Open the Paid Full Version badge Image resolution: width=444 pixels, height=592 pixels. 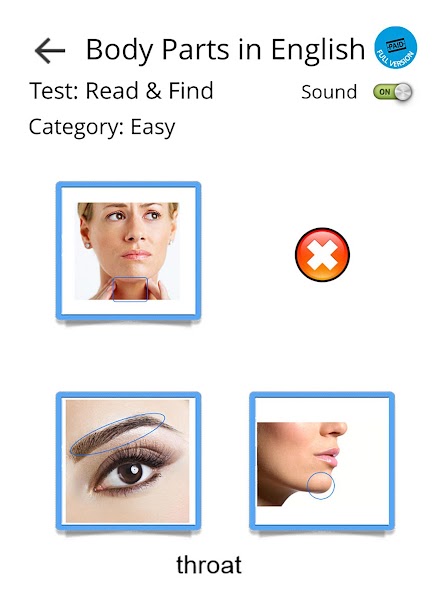(395, 47)
